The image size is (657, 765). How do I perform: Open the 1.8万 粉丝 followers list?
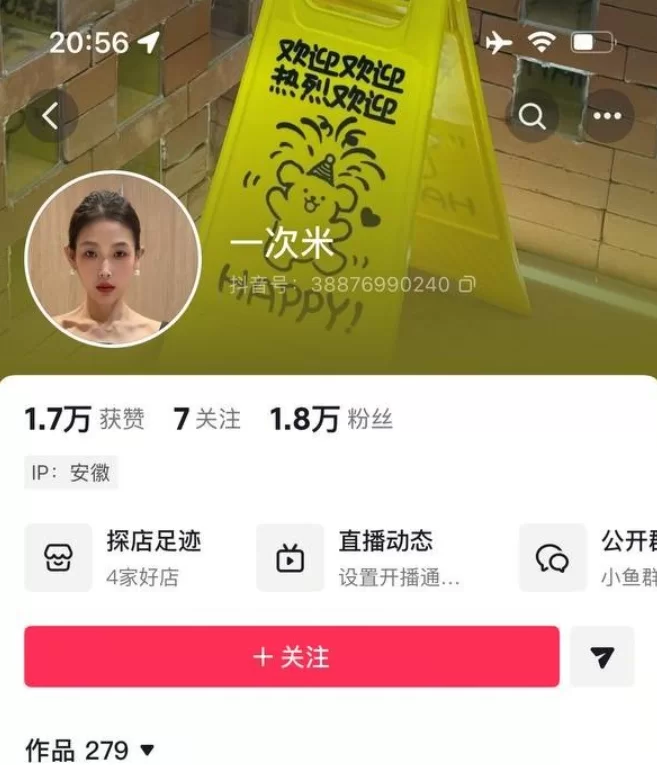331,419
